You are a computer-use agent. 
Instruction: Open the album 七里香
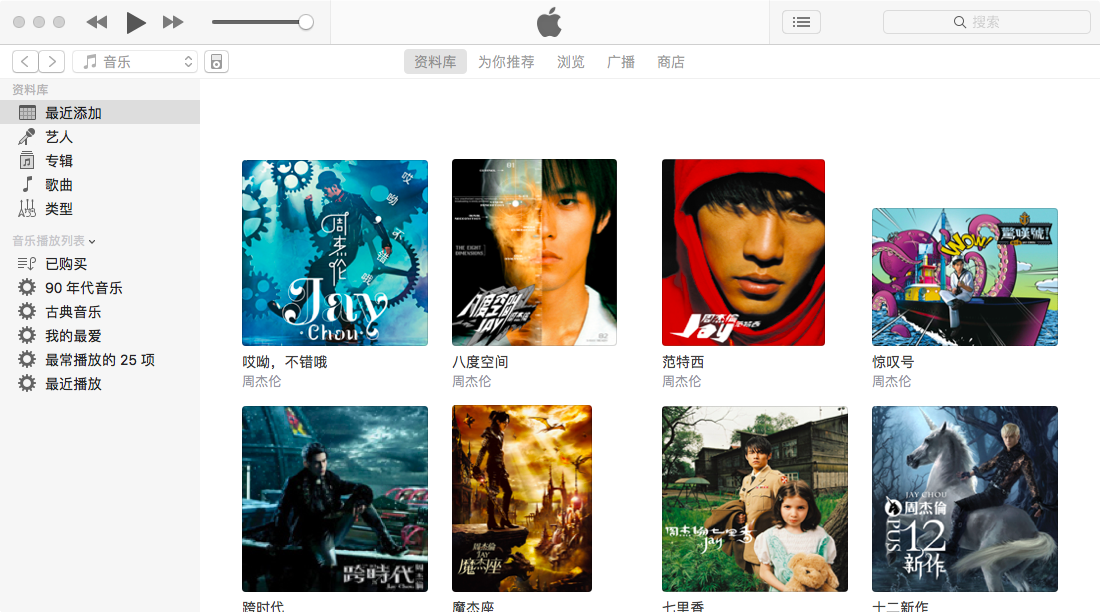755,498
